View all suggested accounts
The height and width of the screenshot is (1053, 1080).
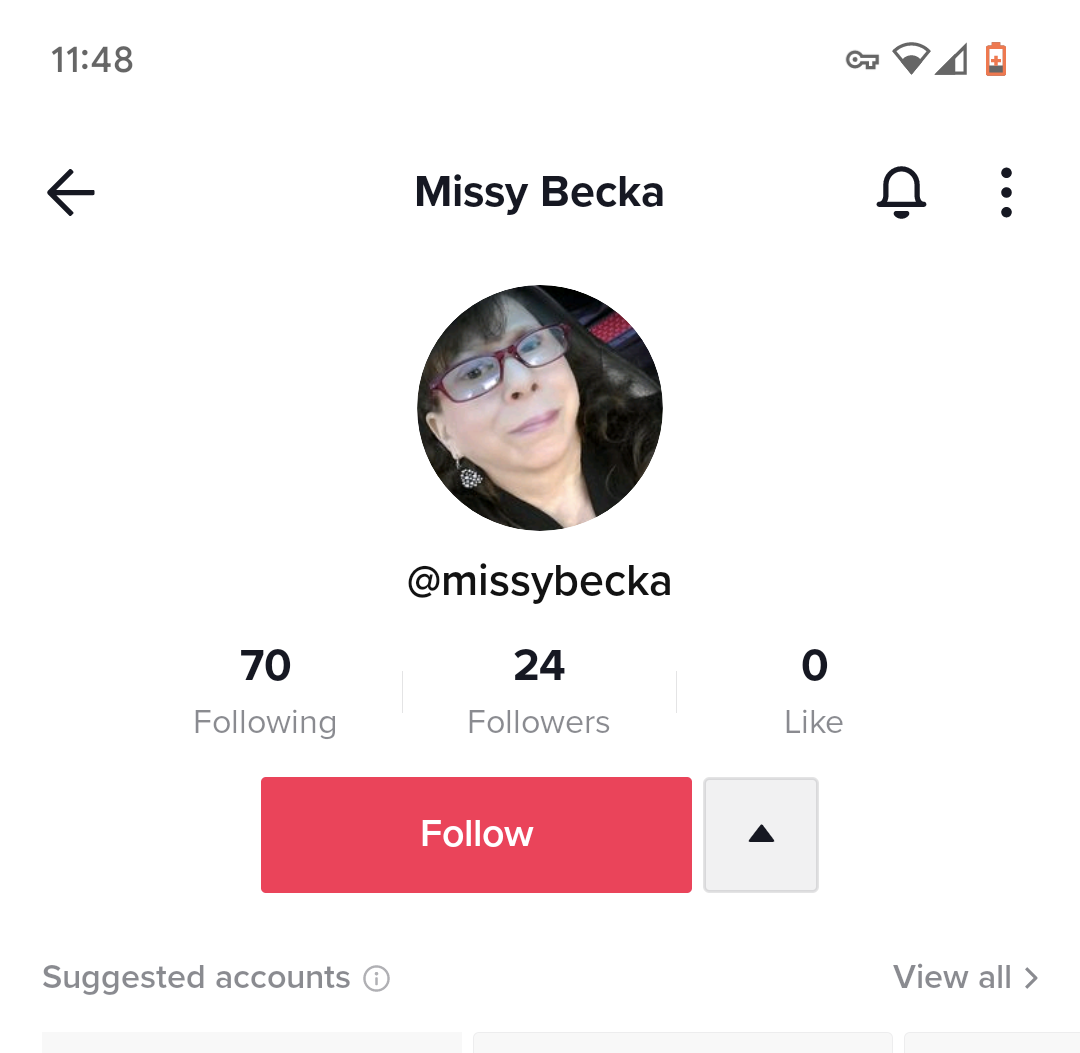click(x=965, y=977)
